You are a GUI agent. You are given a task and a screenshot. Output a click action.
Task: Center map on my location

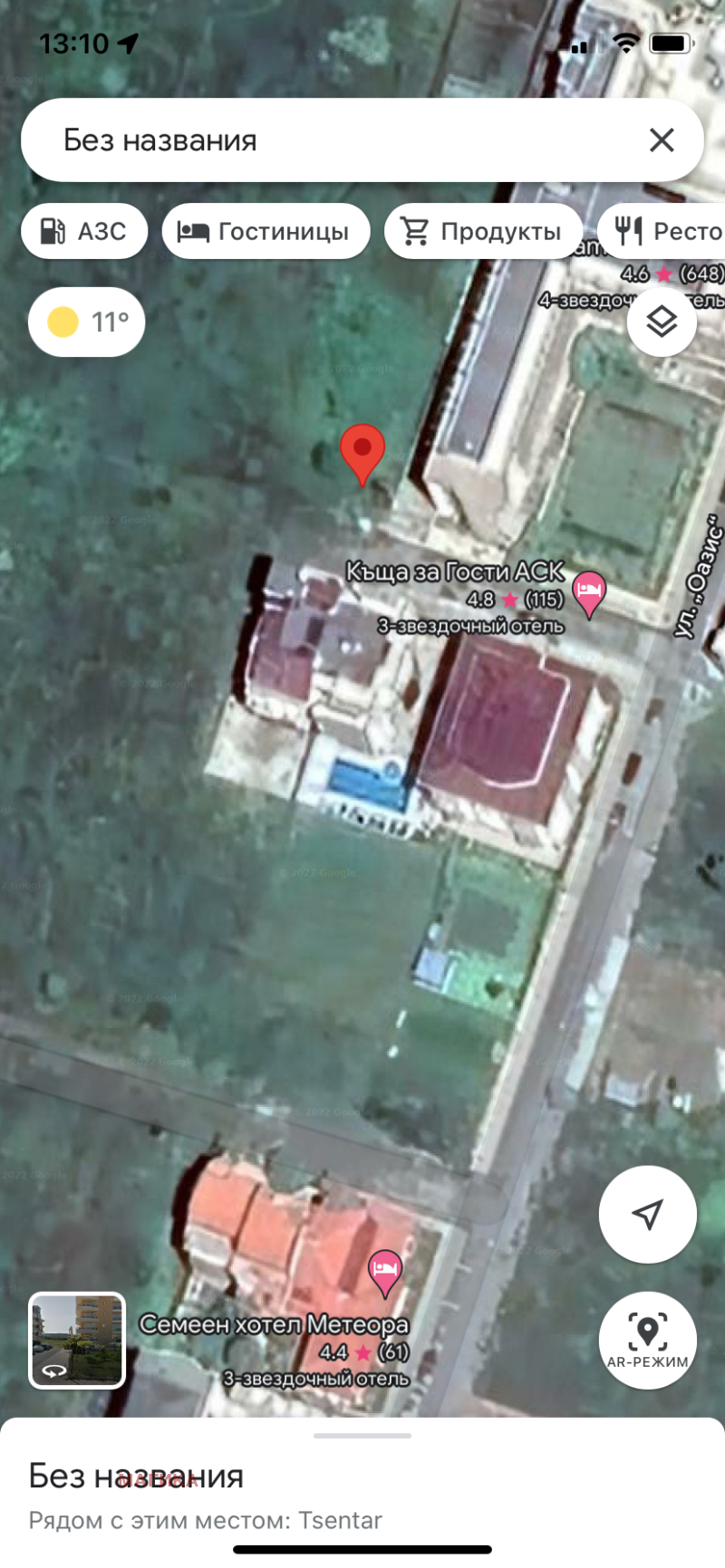647,1214
